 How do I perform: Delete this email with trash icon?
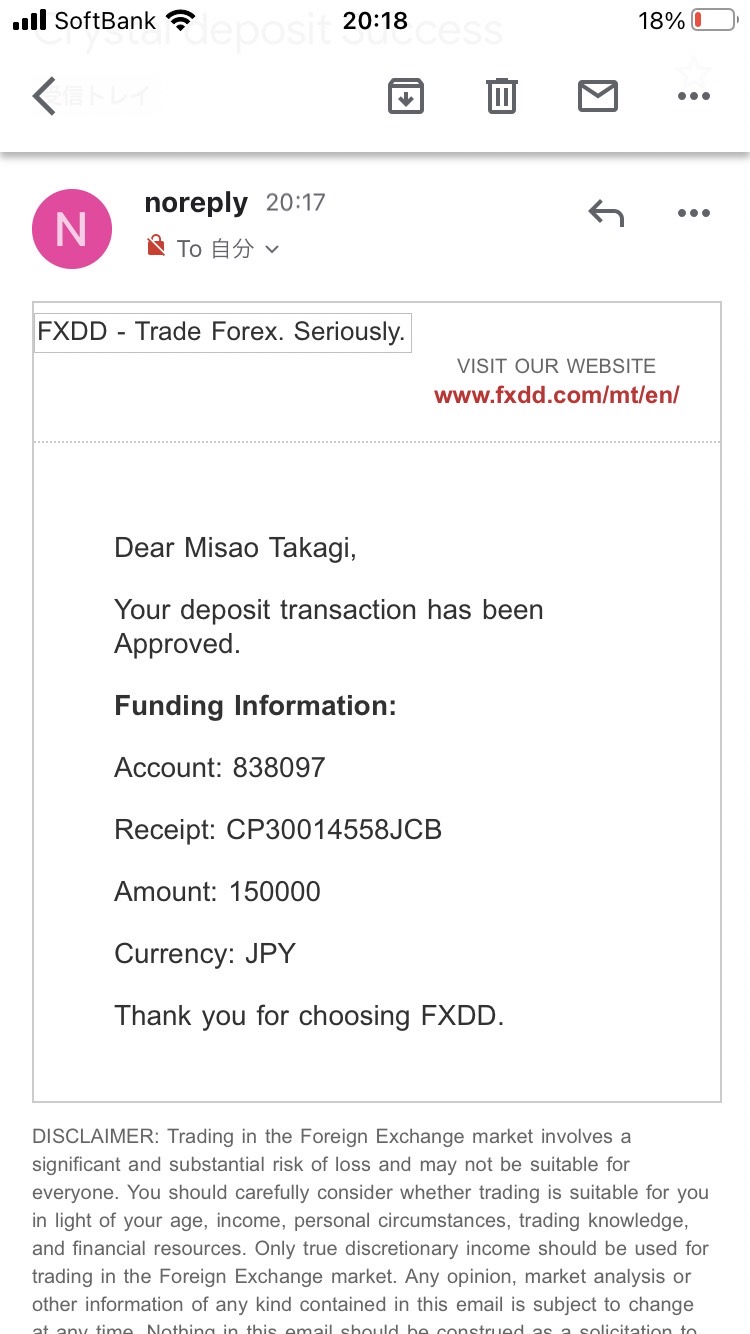(x=502, y=96)
